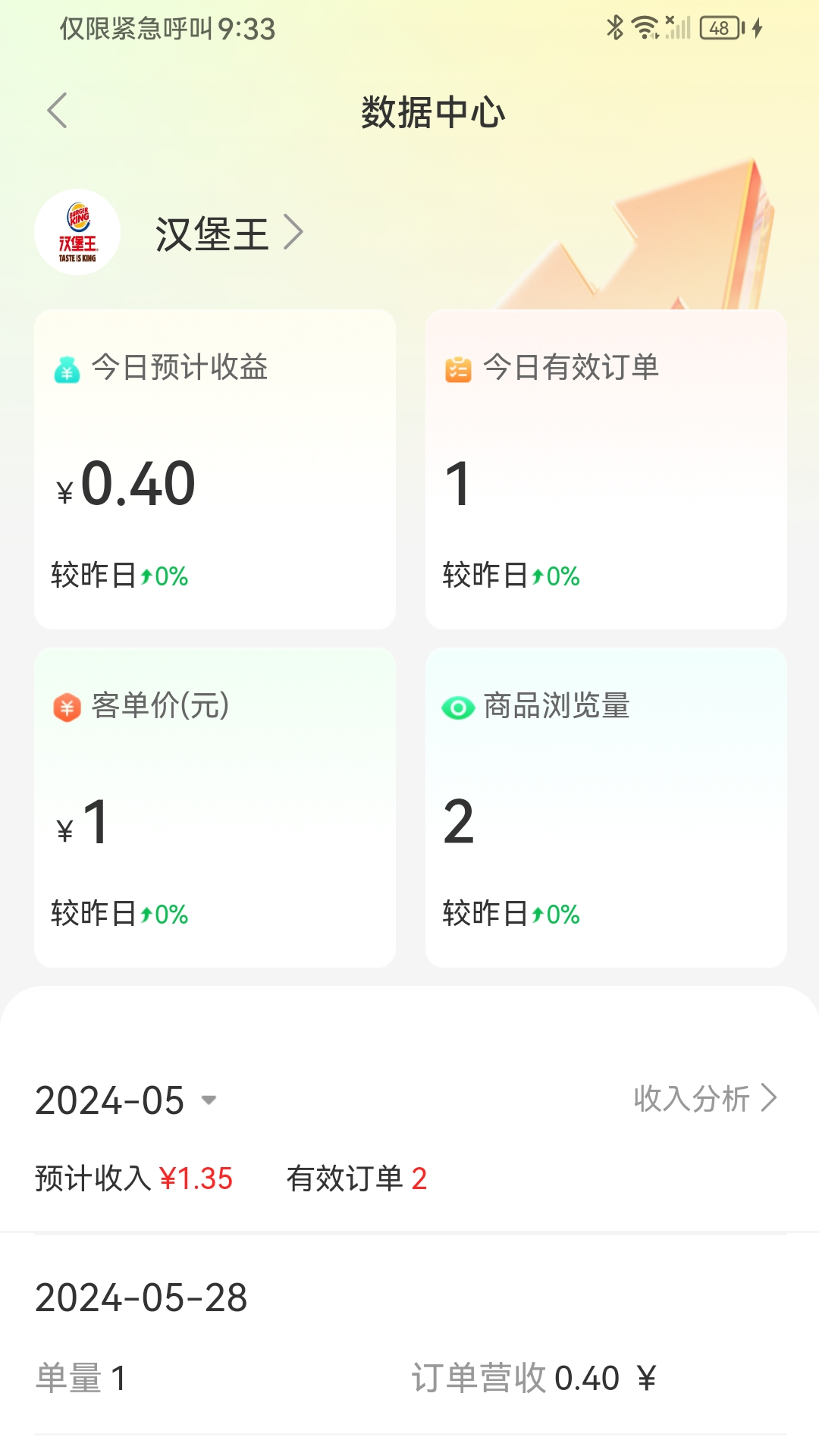The image size is (819, 1456).
Task: Click the green money bag income icon
Action: [x=67, y=369]
